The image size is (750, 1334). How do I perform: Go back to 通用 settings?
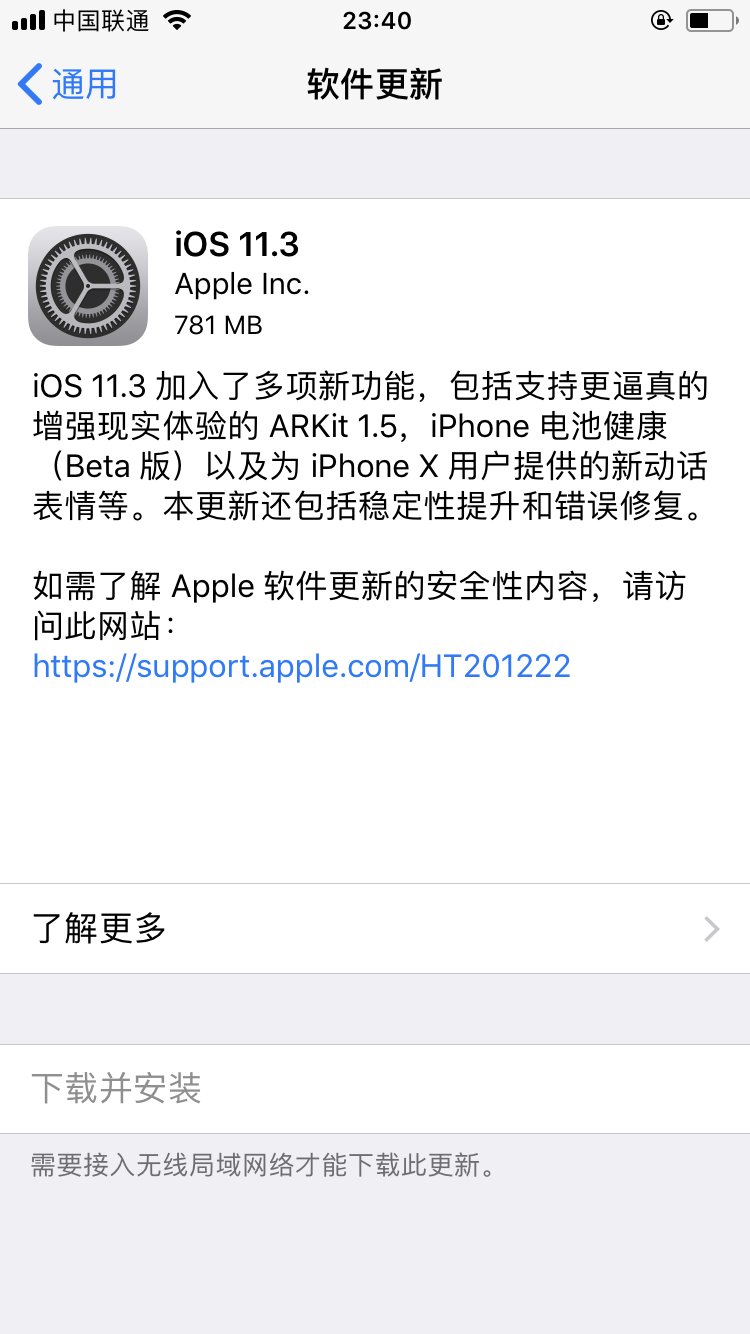[x=68, y=85]
